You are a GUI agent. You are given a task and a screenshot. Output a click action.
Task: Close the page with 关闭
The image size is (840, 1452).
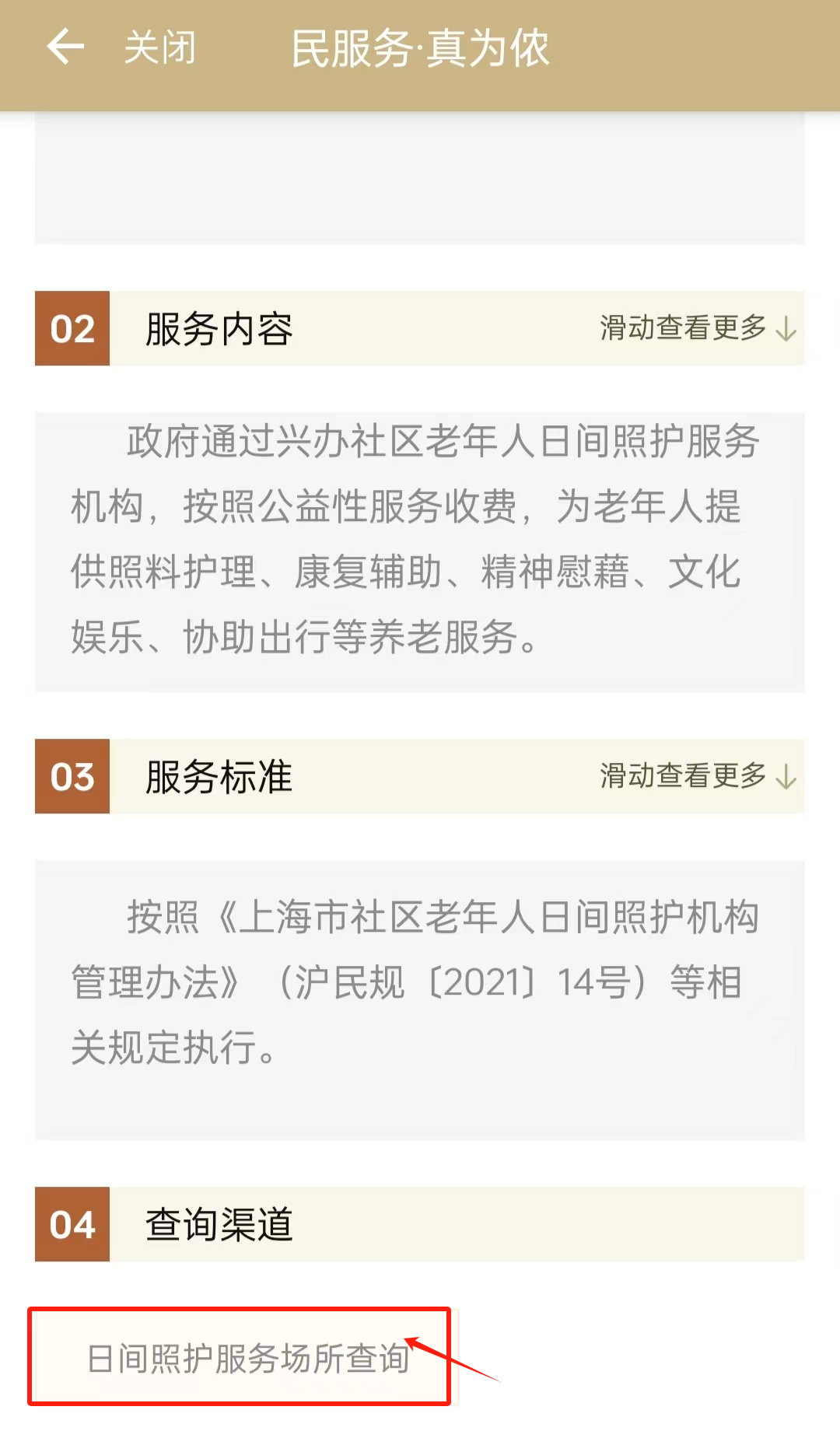point(160,47)
